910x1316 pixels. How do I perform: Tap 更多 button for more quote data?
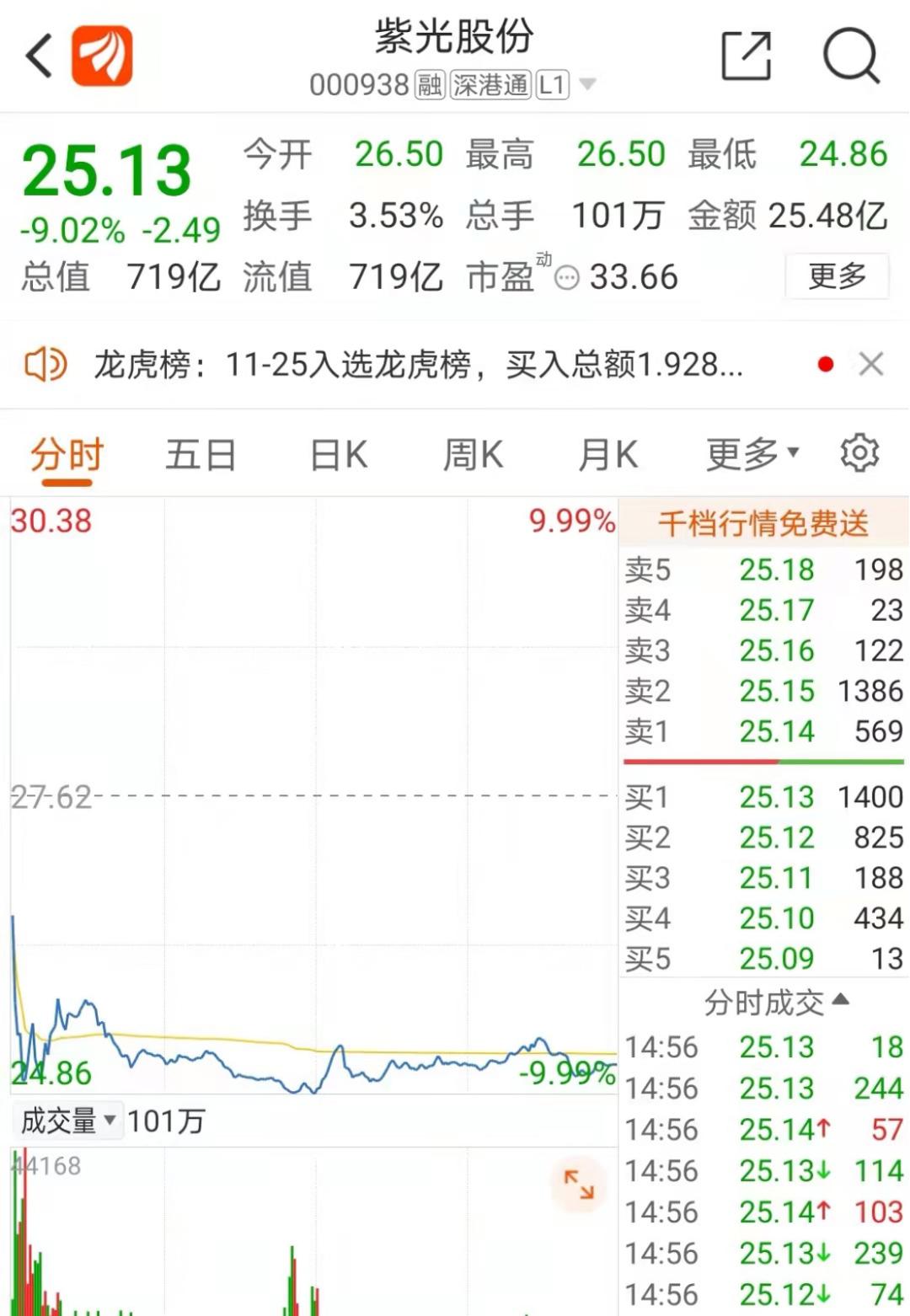(837, 276)
